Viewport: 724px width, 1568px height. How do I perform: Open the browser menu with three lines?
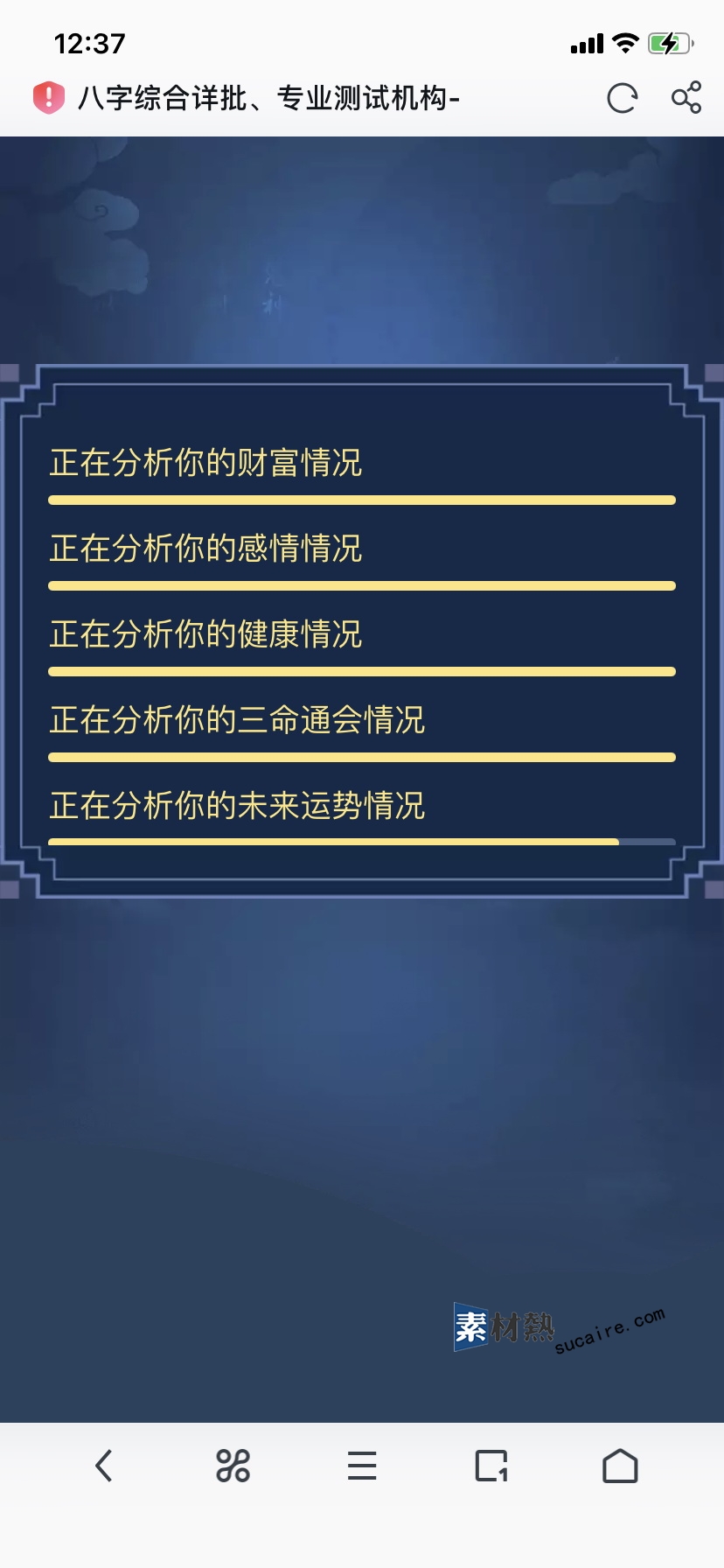click(x=362, y=1466)
